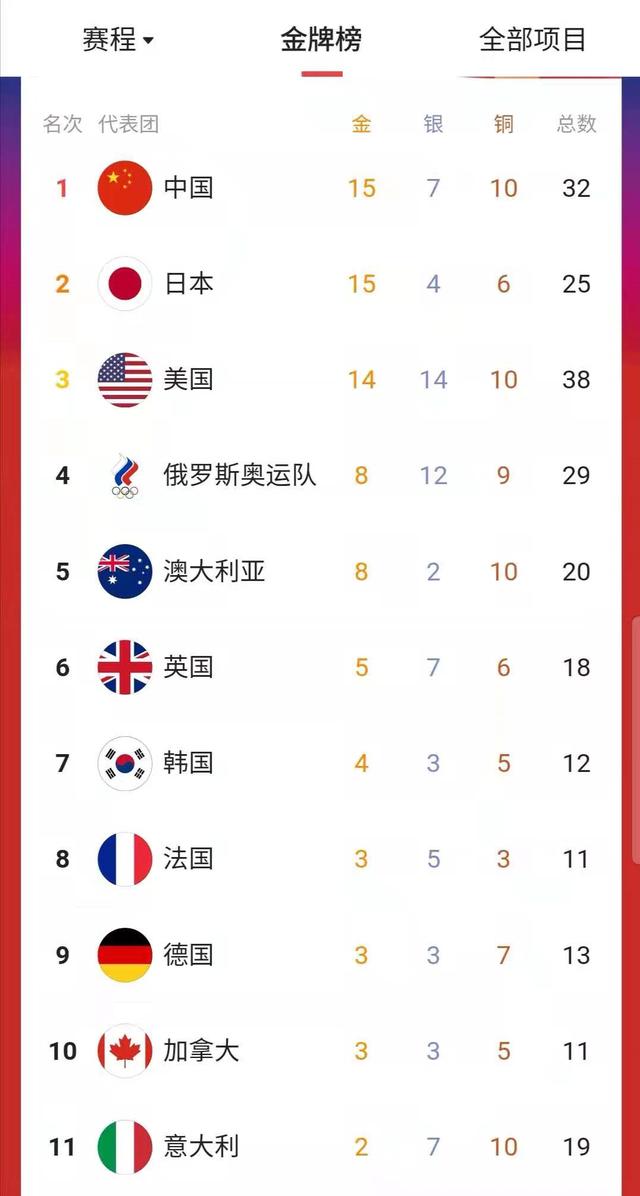Viewport: 640px width, 1196px height.
Task: Tap the 德国 row
Action: click(320, 955)
